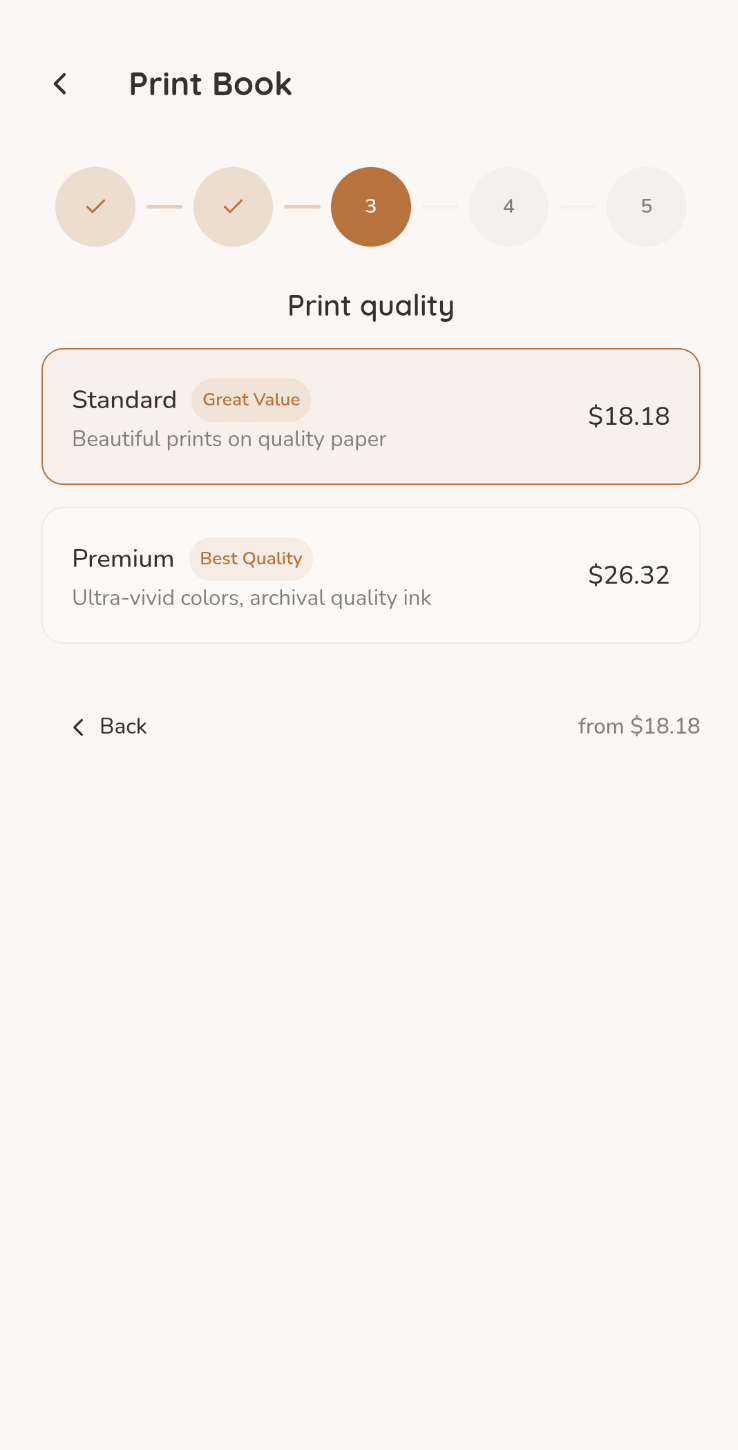This screenshot has width=738, height=1450.
Task: Open step 3 in the progress indicator
Action: point(371,206)
